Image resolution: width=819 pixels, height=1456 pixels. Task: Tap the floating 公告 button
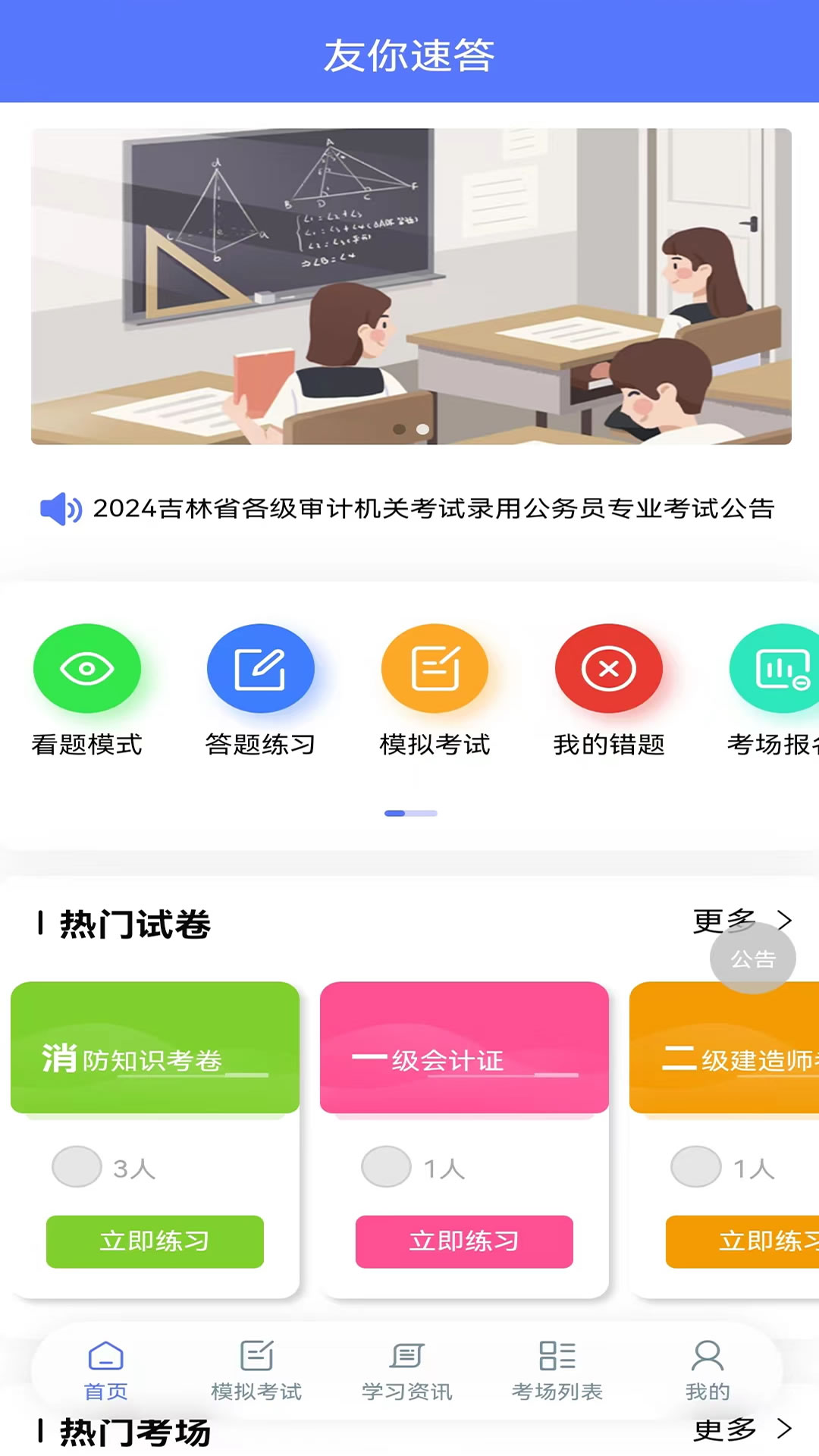click(753, 959)
